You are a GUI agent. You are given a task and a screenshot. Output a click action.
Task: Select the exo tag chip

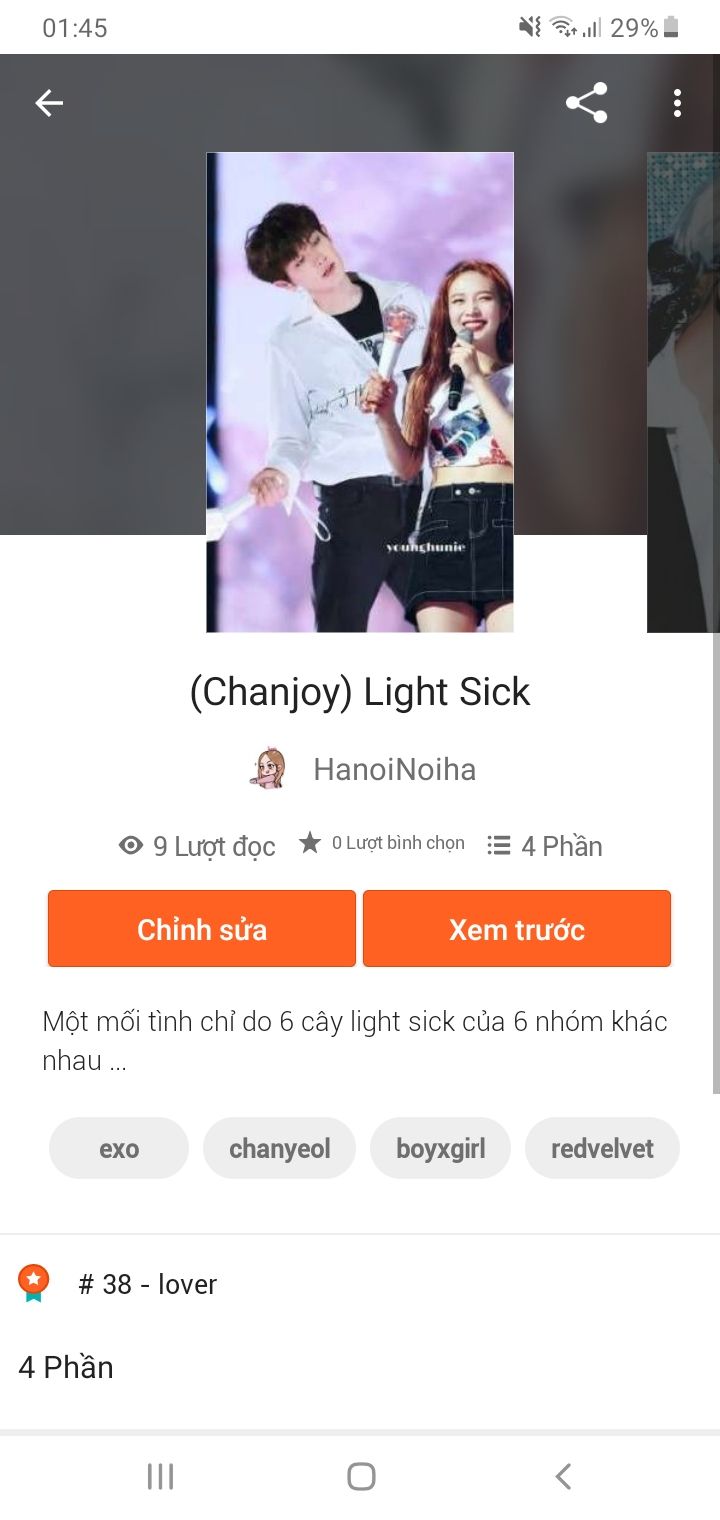[x=119, y=1148]
